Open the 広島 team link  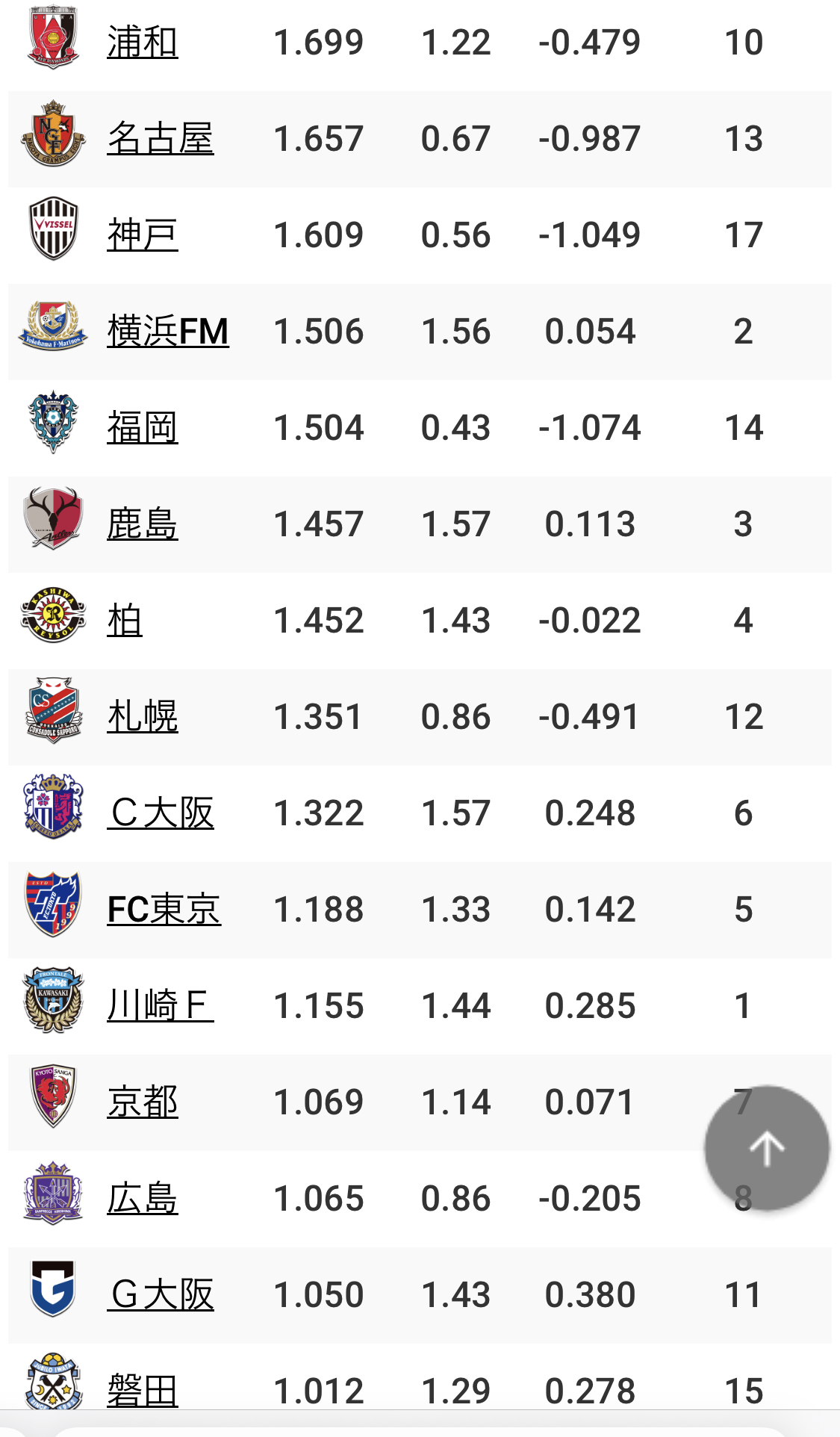143,1199
